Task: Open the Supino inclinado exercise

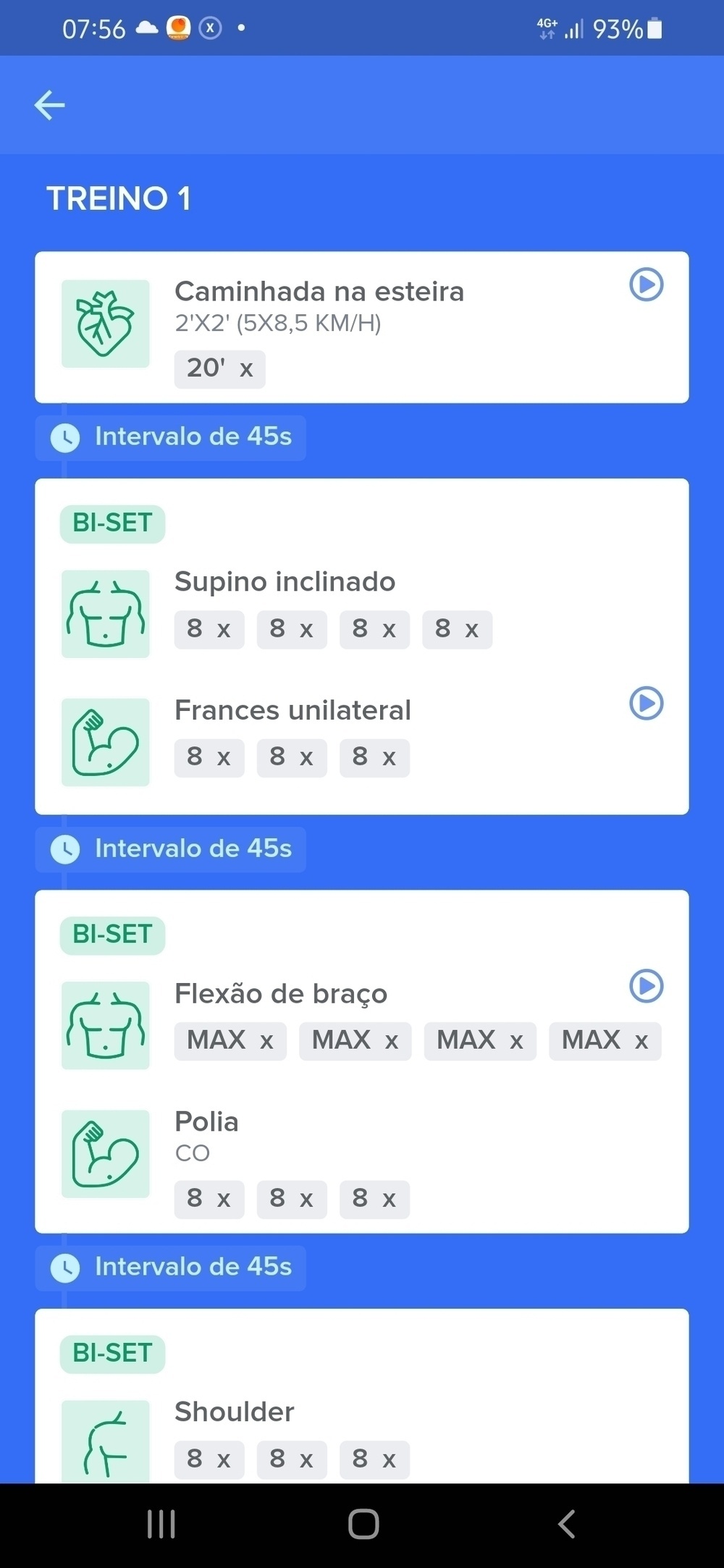Action: coord(285,582)
